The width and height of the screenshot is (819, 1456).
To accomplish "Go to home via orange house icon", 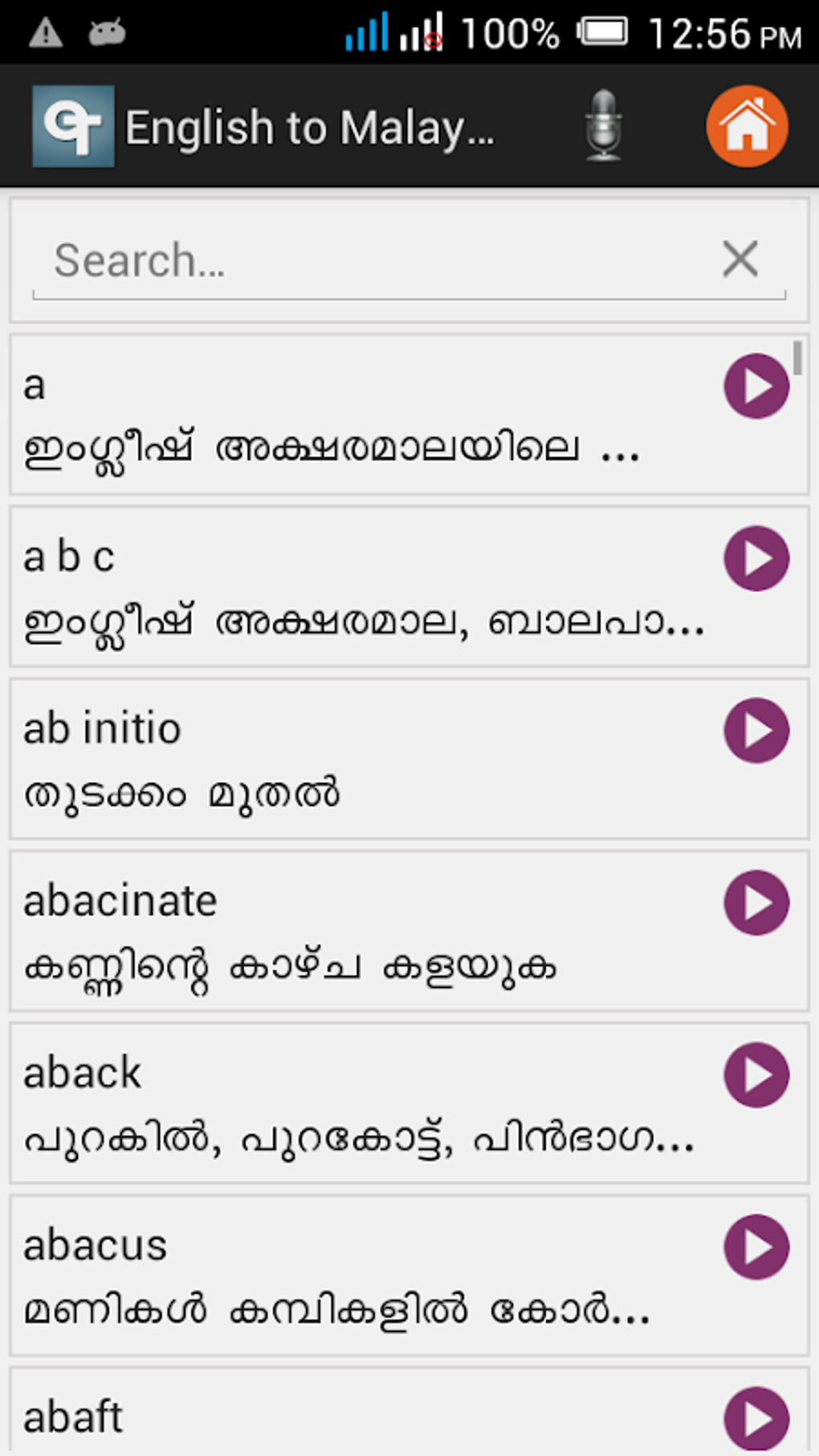I will 747,126.
